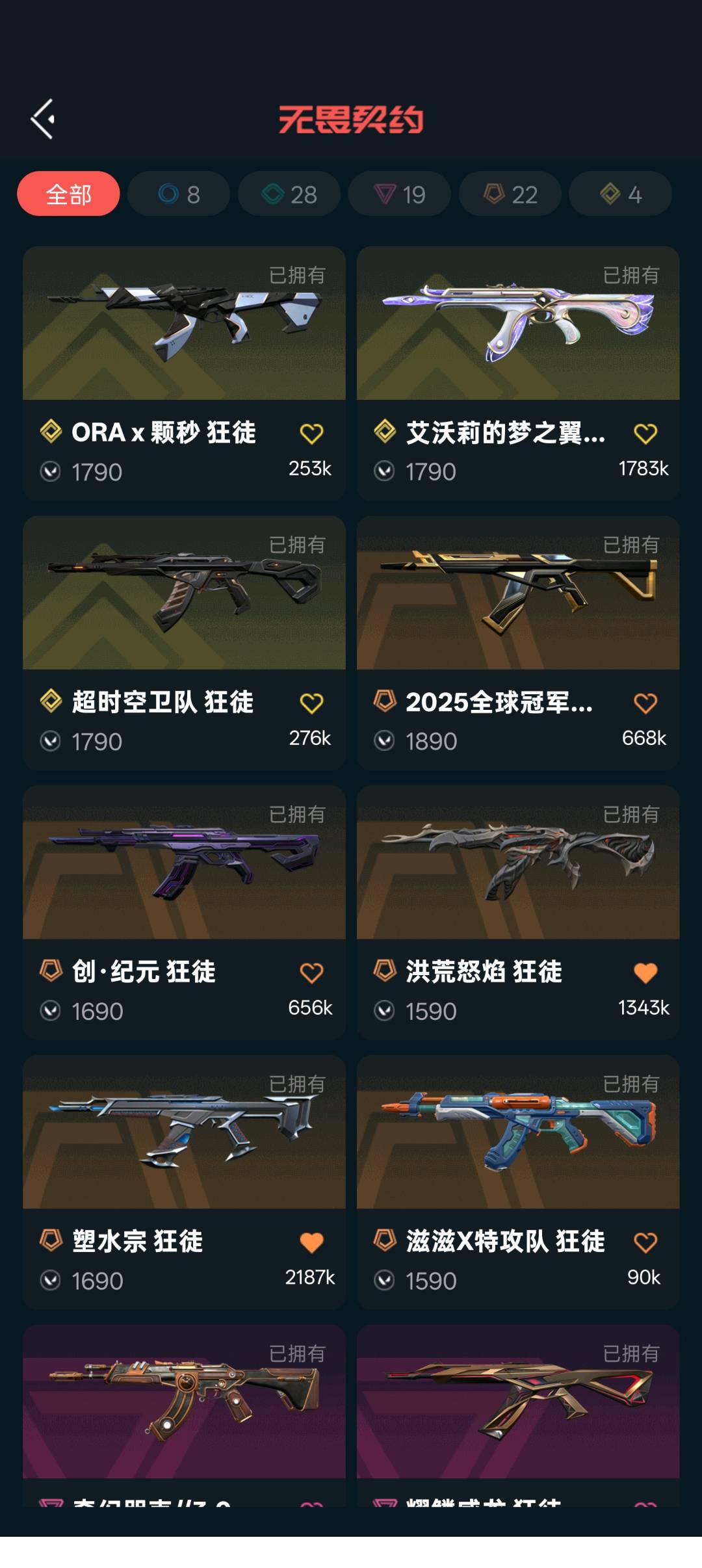Show the orange tier with 22 skins
This screenshot has height=1568, width=702.
pos(510,194)
